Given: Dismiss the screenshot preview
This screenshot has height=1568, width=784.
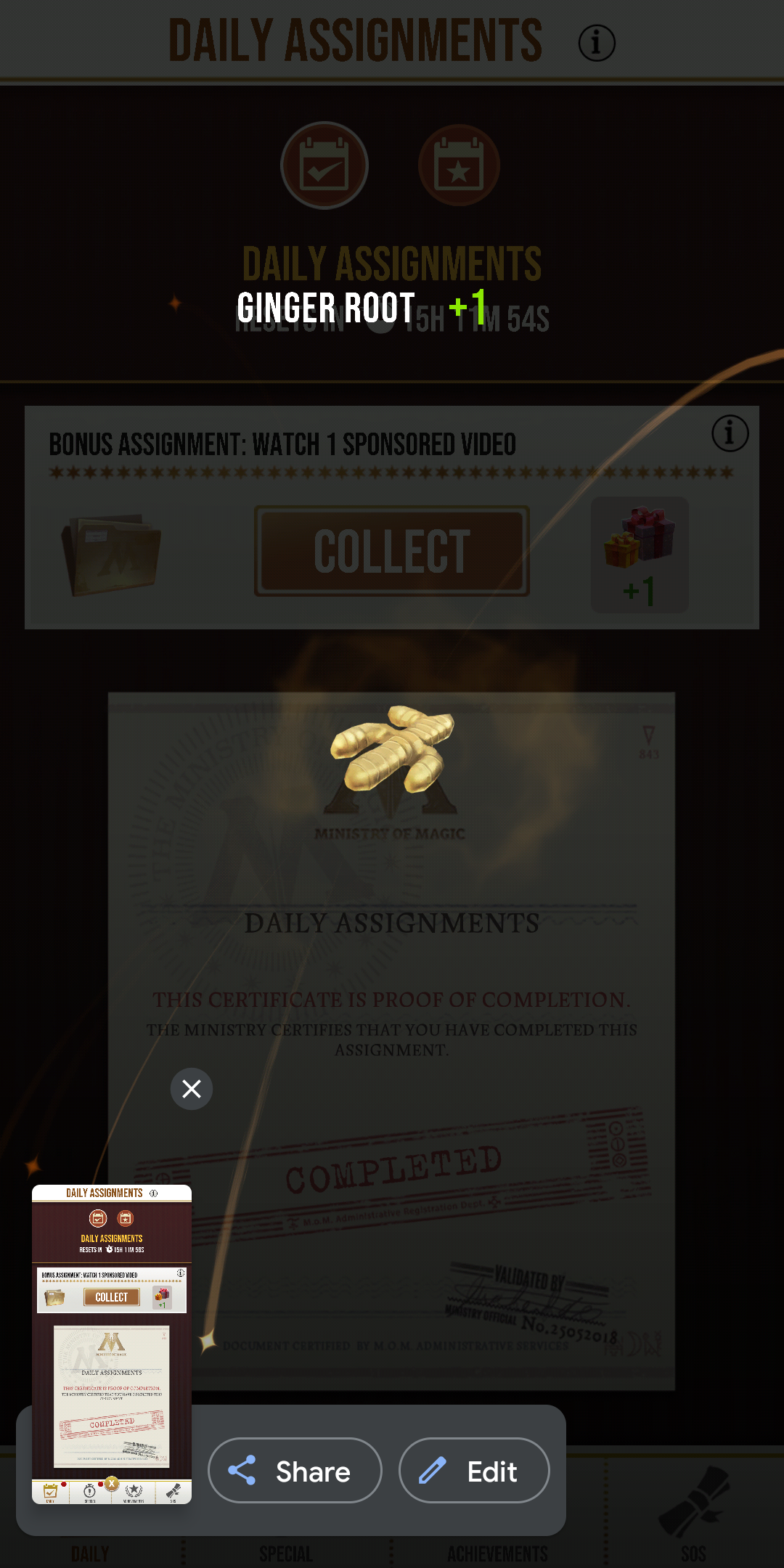Looking at the screenshot, I should click(192, 1088).
